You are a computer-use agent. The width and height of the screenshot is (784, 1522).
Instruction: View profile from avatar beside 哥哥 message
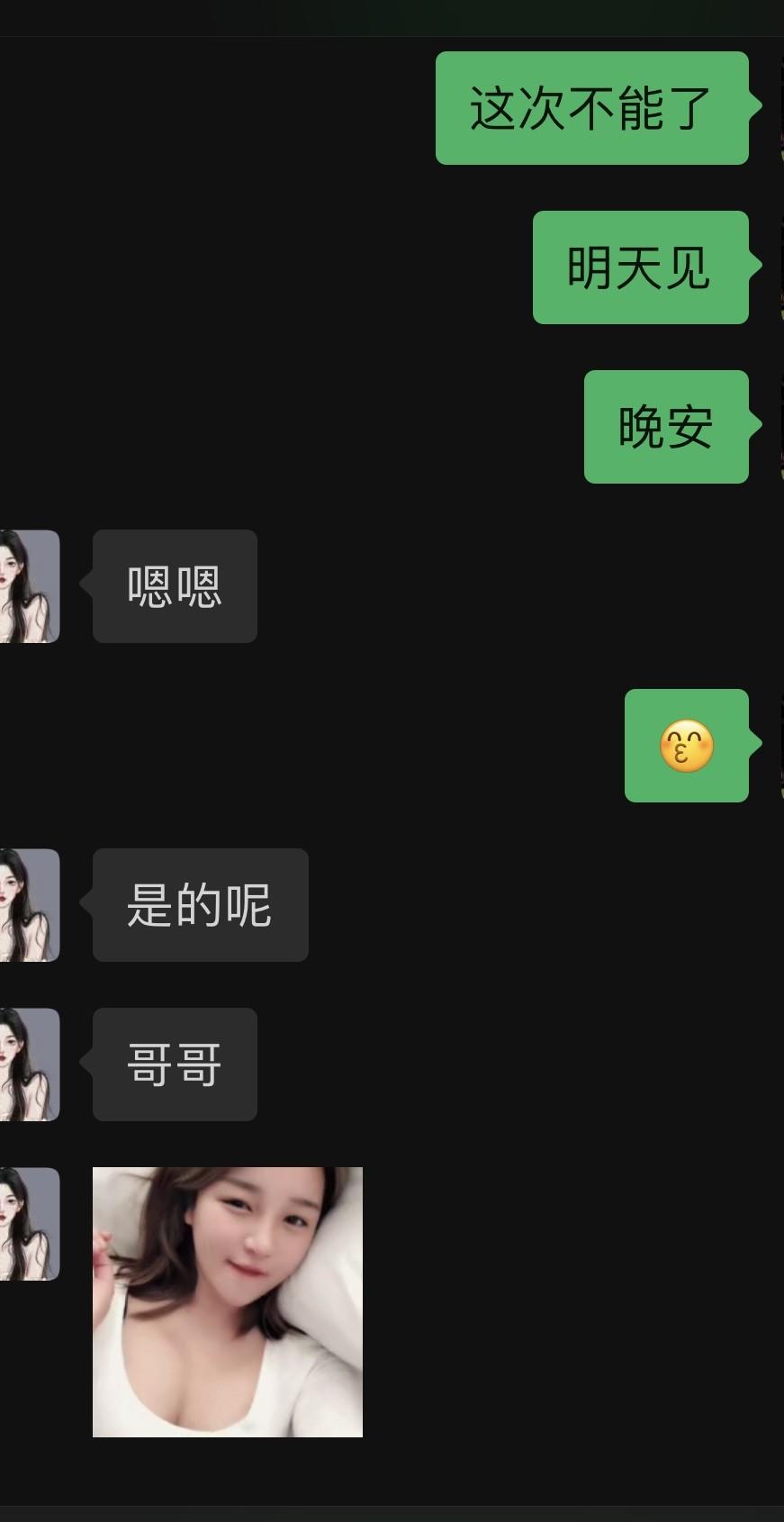29,1064
